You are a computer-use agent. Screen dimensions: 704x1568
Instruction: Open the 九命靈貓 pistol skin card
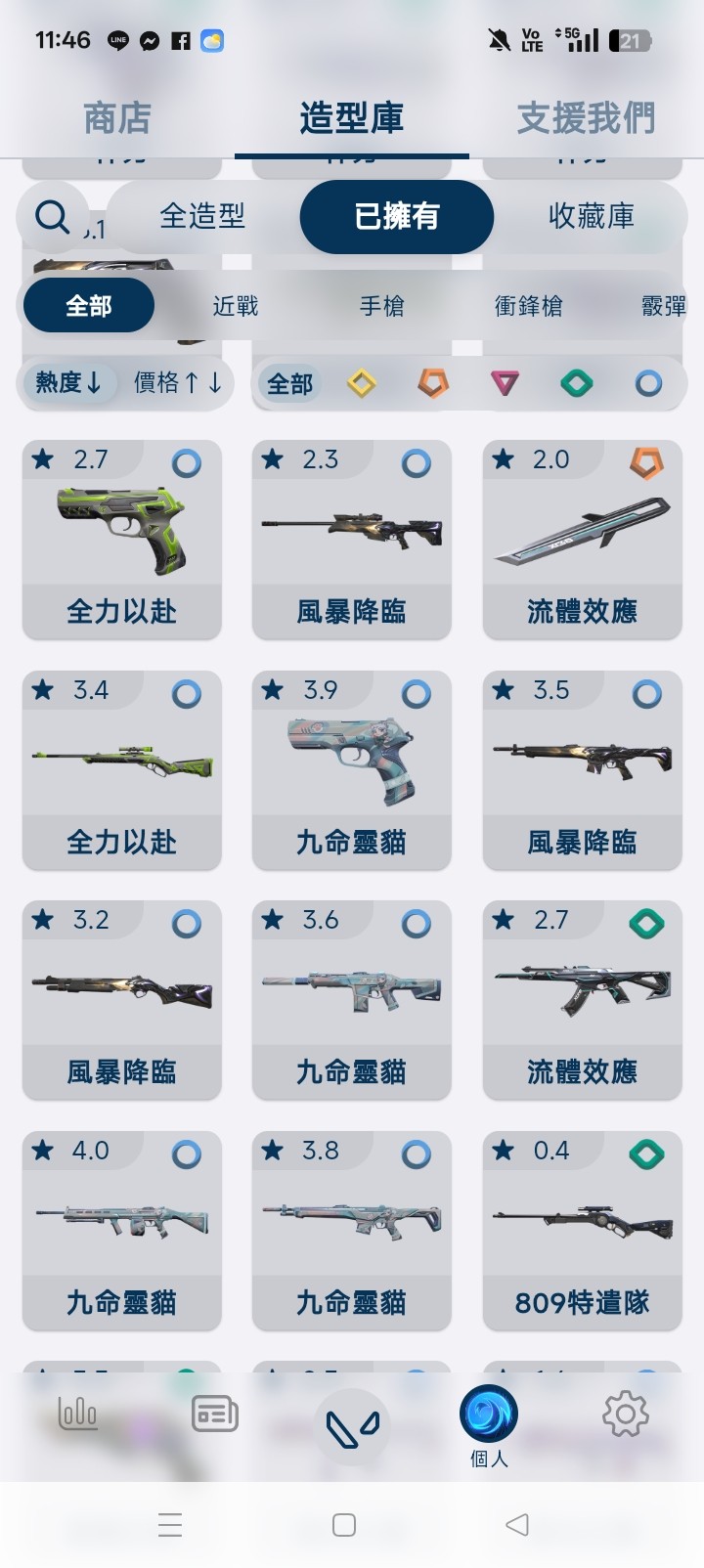351,770
